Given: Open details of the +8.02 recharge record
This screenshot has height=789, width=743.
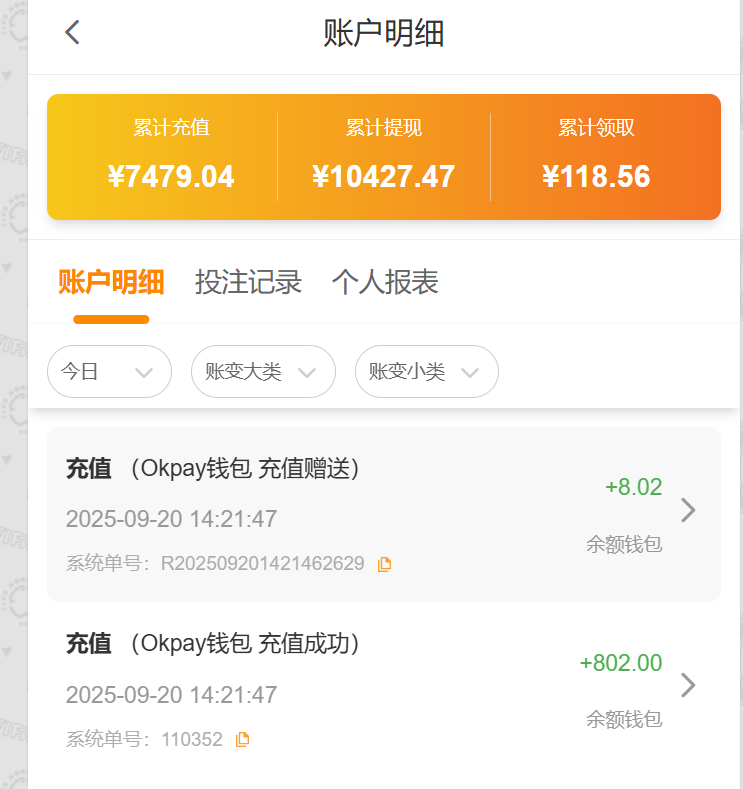Looking at the screenshot, I should 688,510.
